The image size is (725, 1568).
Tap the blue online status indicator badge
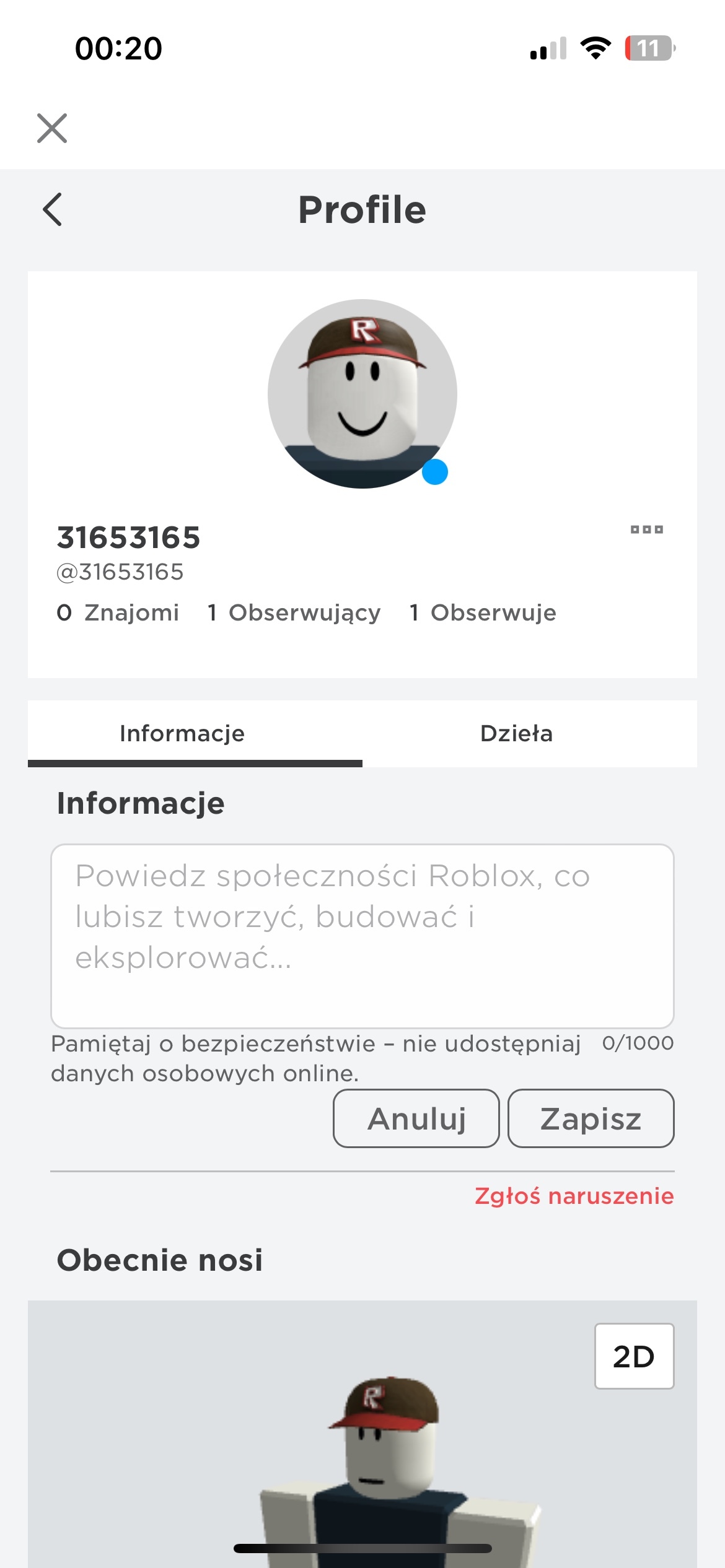click(436, 473)
